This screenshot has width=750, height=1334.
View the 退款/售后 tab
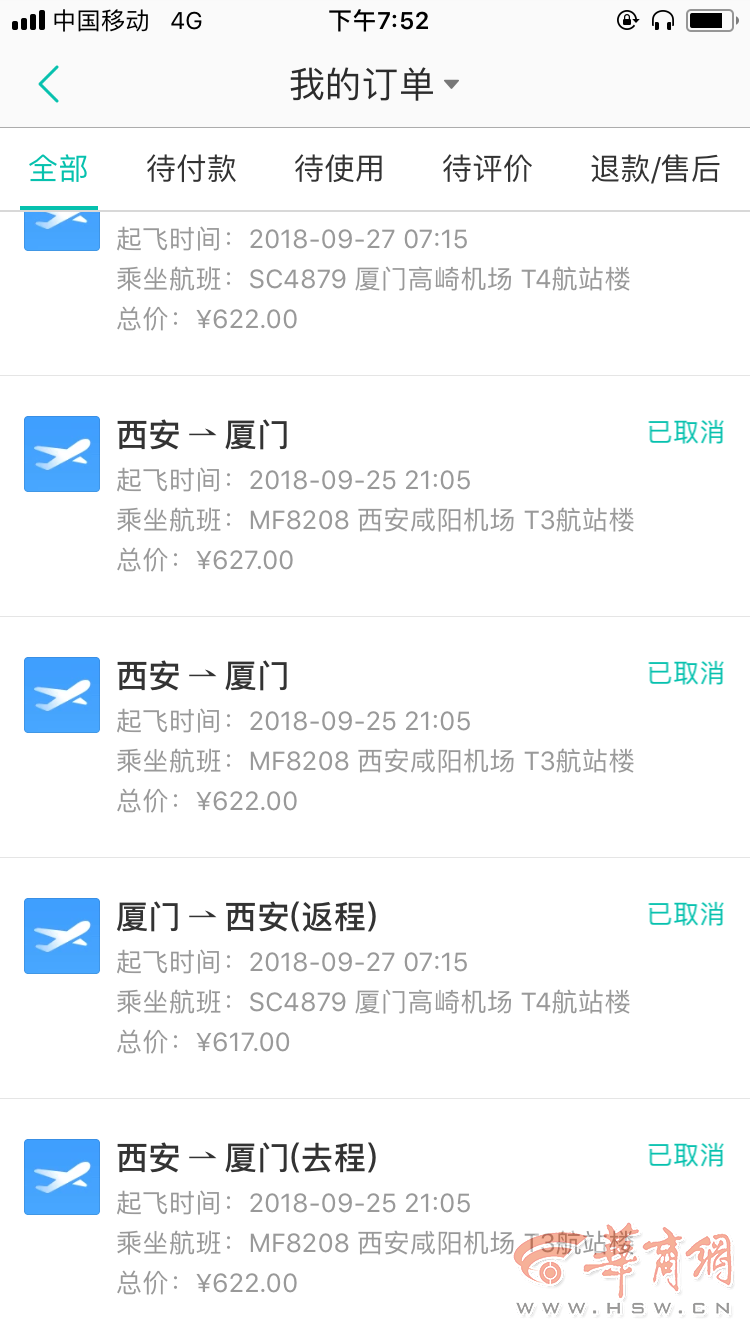655,169
